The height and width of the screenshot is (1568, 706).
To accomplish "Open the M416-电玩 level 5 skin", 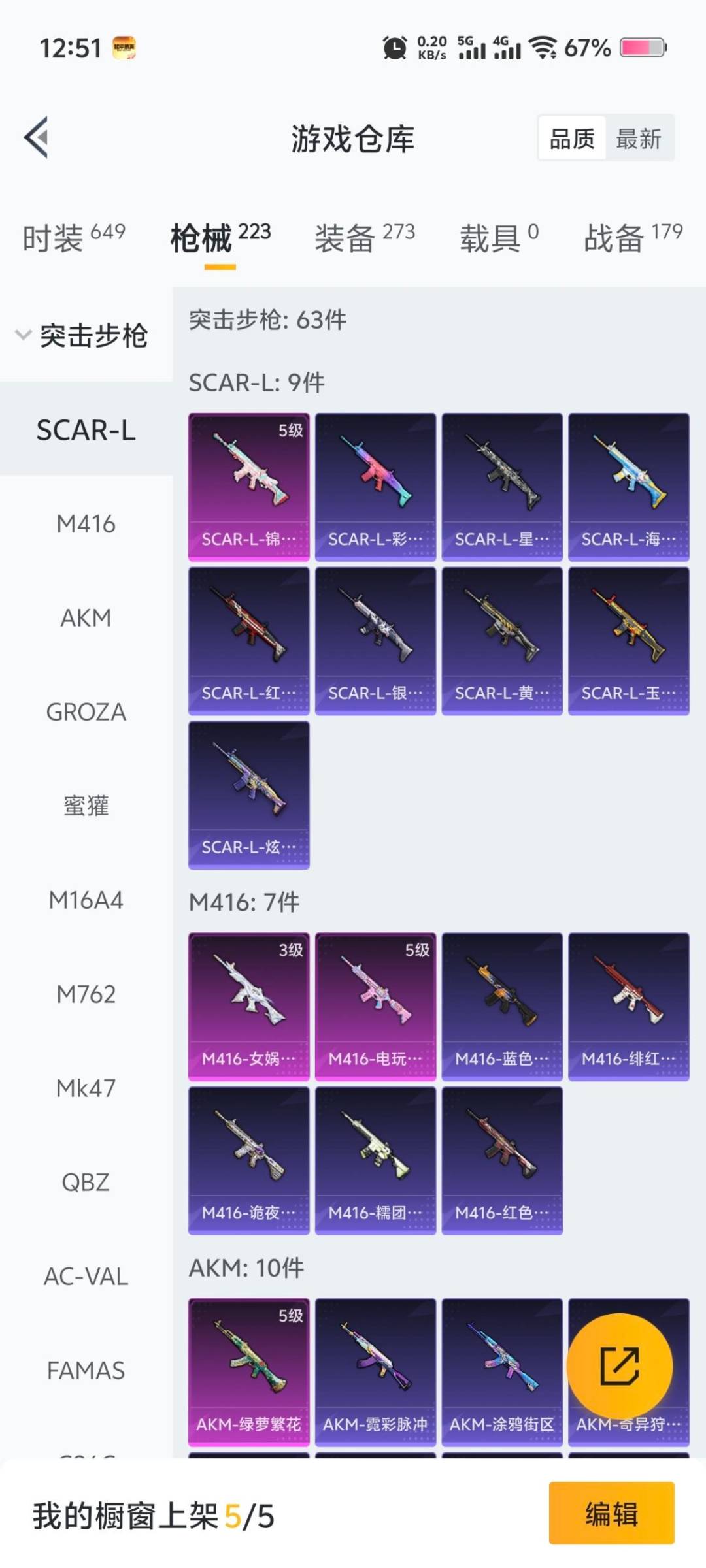I will (375, 1006).
